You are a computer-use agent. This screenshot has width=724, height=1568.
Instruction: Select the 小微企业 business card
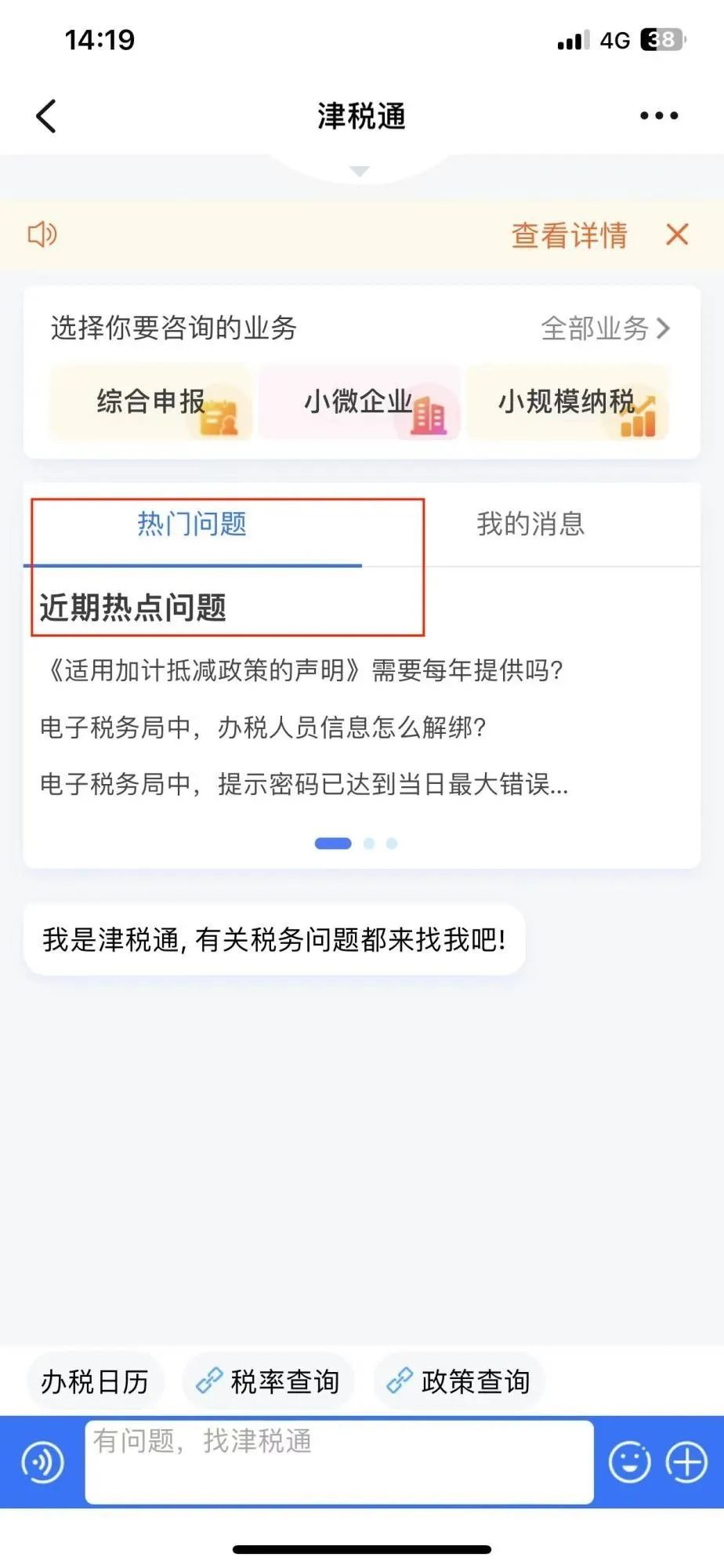[x=360, y=403]
